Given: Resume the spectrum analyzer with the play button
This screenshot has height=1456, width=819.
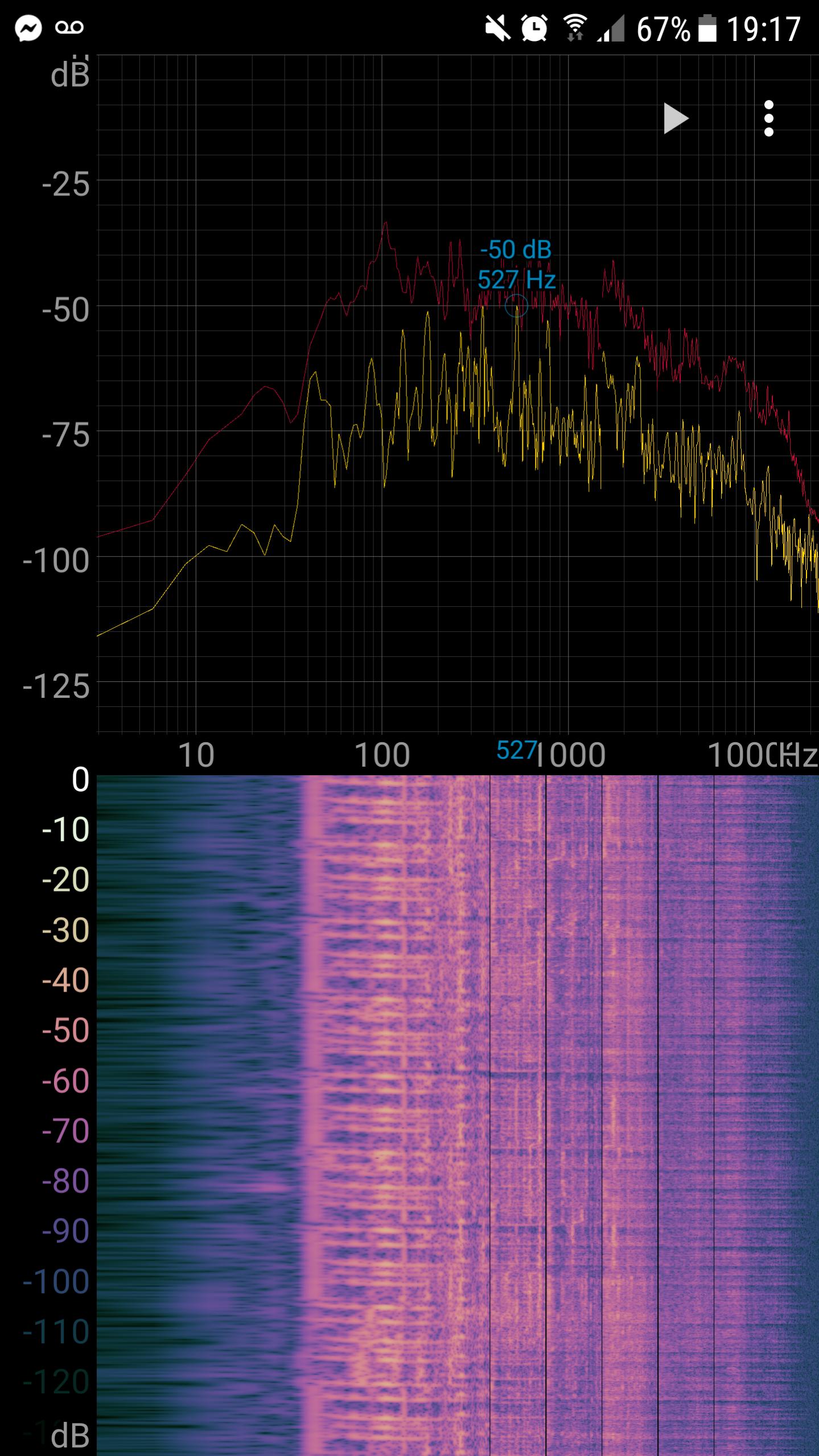Looking at the screenshot, I should [x=676, y=118].
